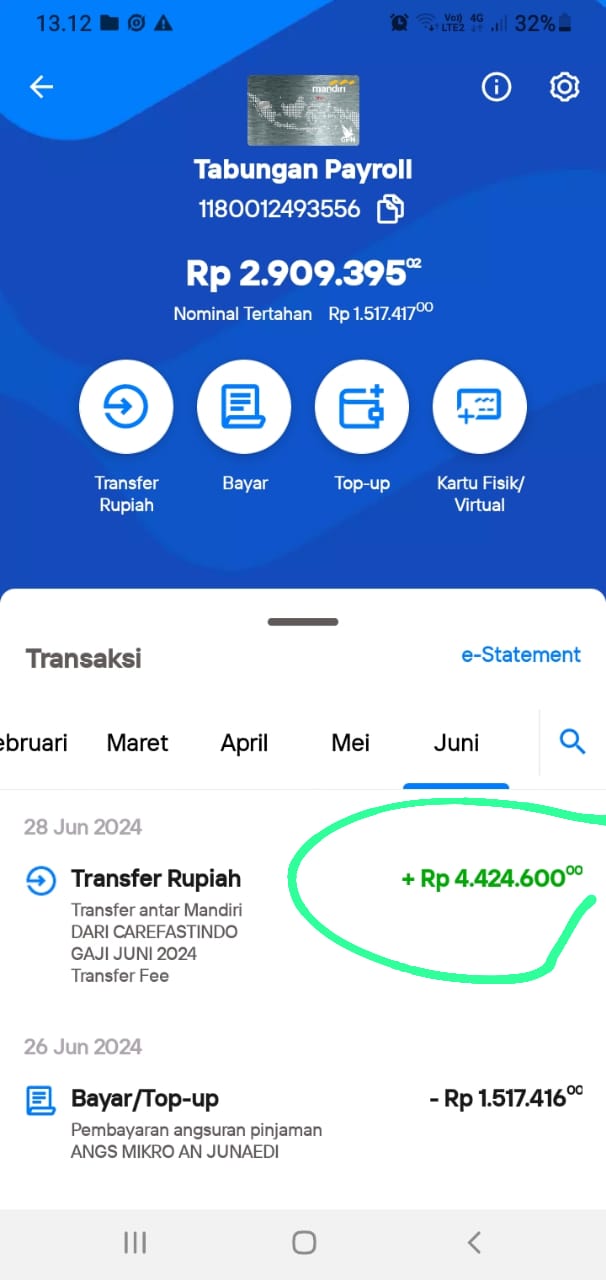
Task: Open the e-Statement link
Action: pyautogui.click(x=521, y=655)
